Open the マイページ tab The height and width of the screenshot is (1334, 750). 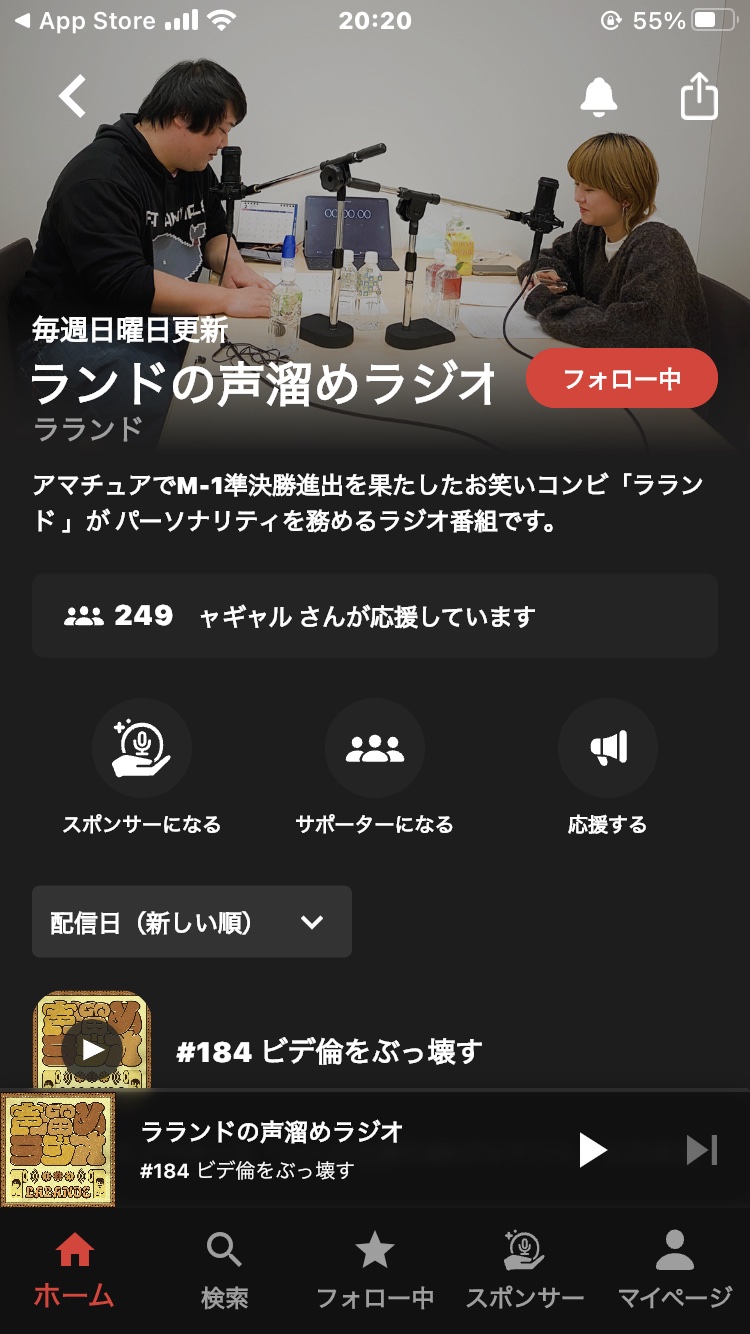click(675, 1270)
